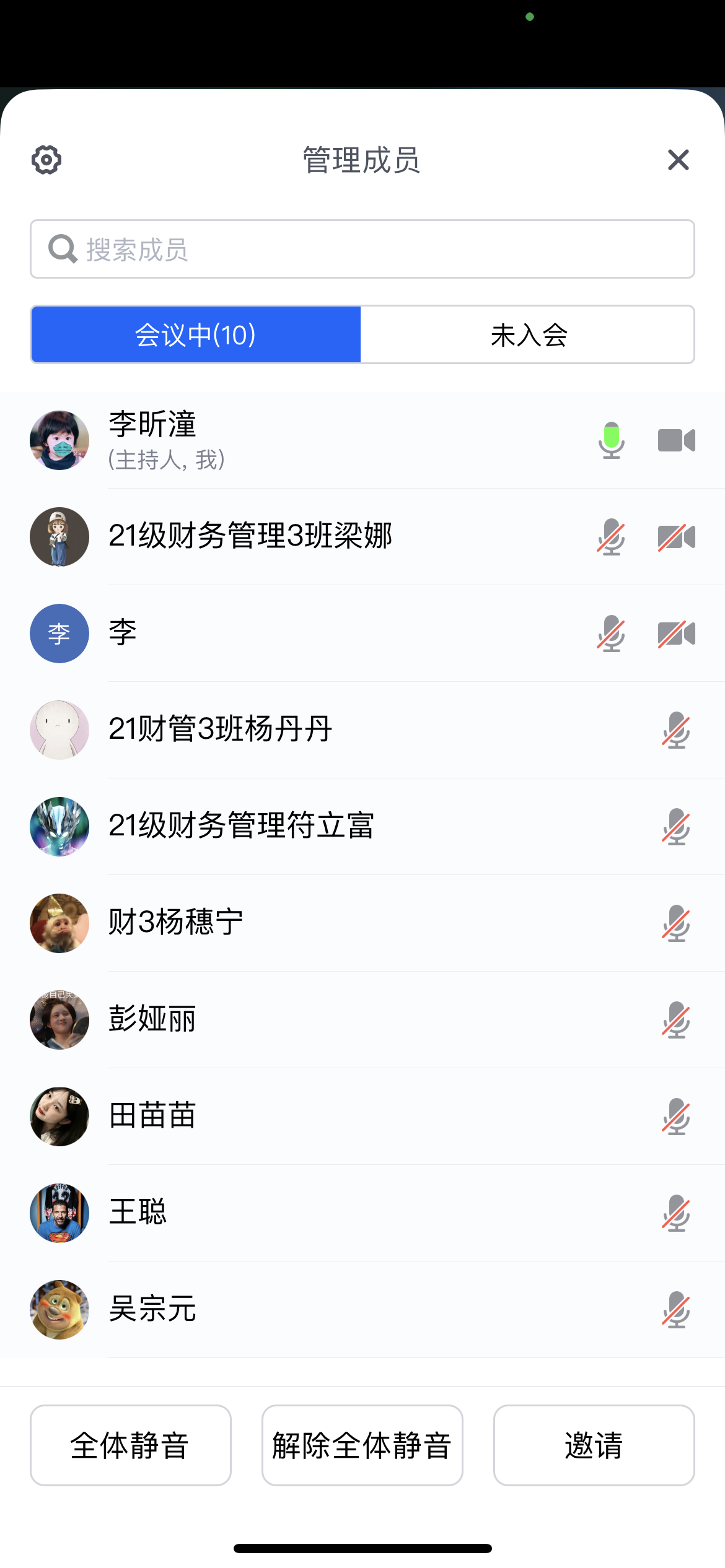
Task: Mute everyone with 全体静音
Action: [x=131, y=1445]
